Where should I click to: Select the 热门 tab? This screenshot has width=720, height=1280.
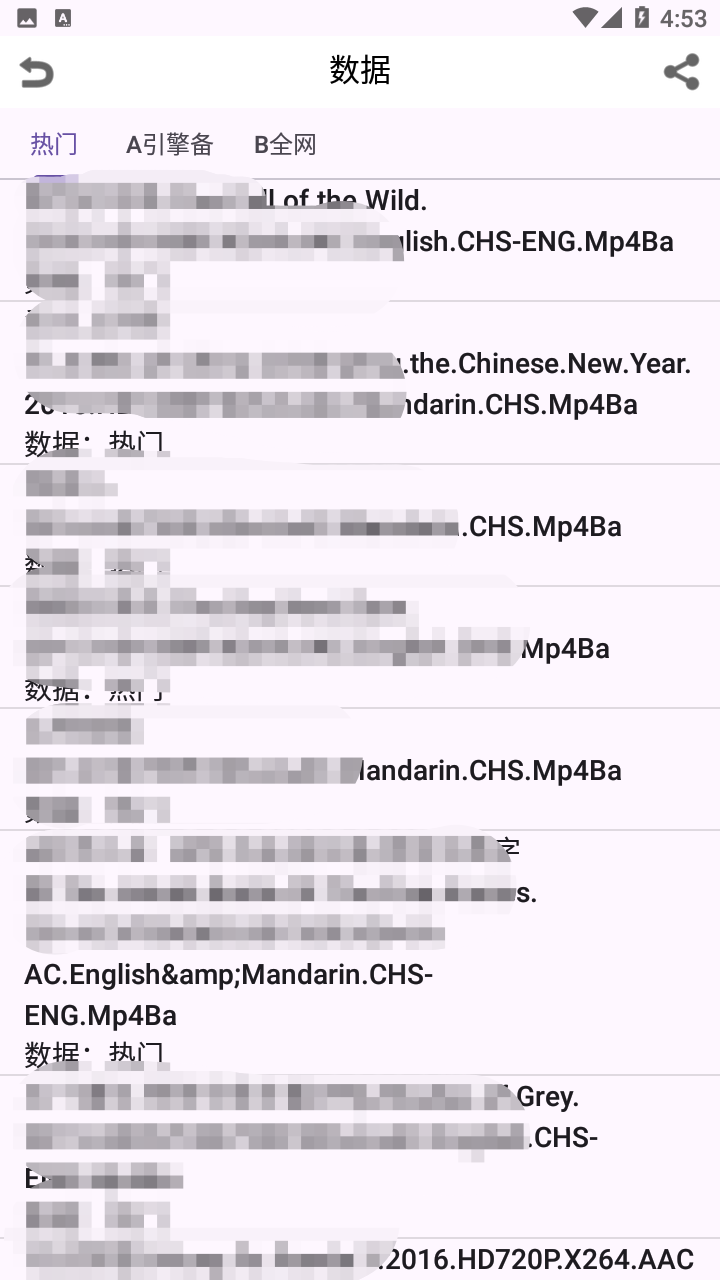[x=54, y=145]
